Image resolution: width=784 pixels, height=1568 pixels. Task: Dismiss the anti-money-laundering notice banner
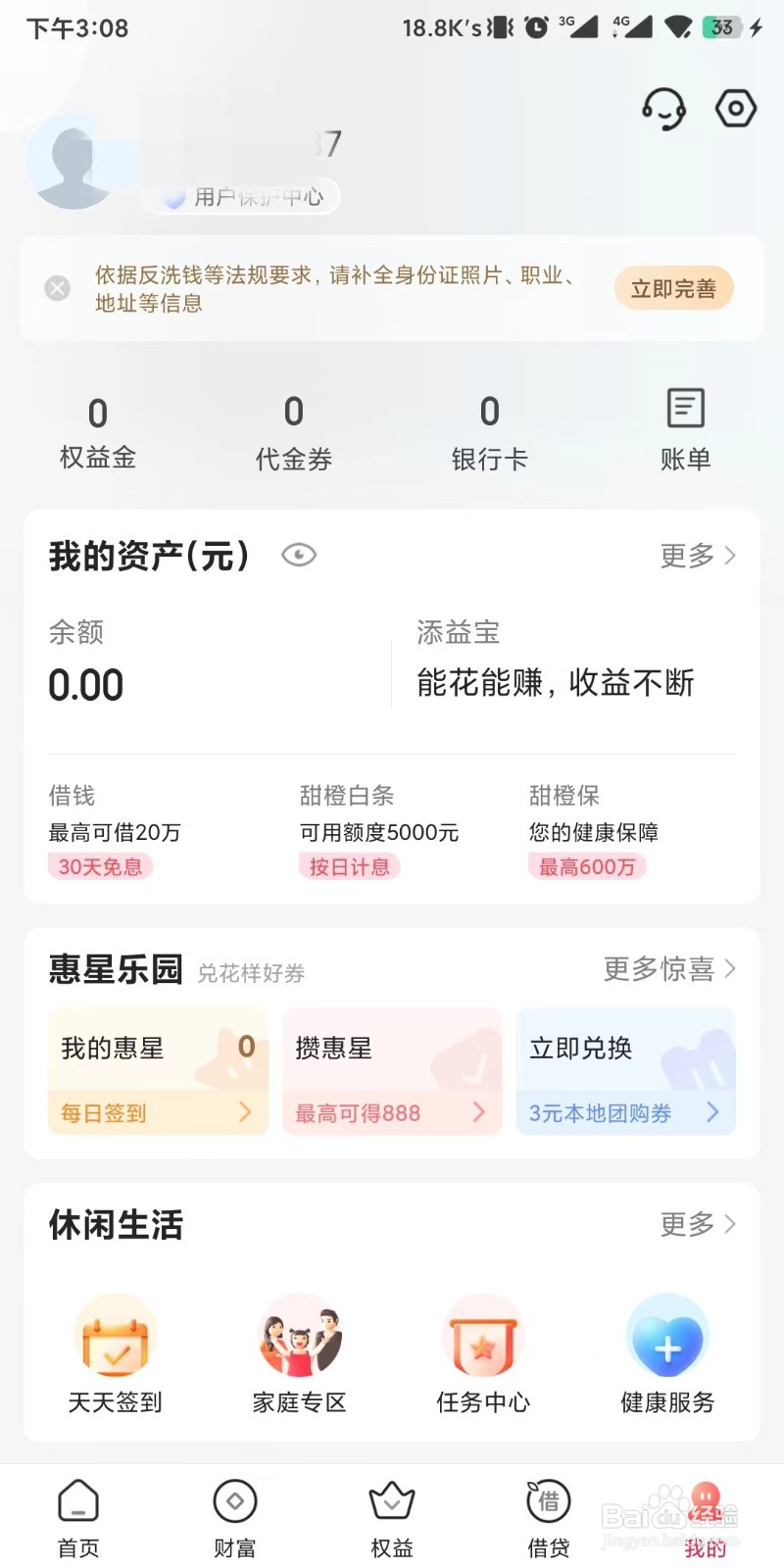pos(58,288)
